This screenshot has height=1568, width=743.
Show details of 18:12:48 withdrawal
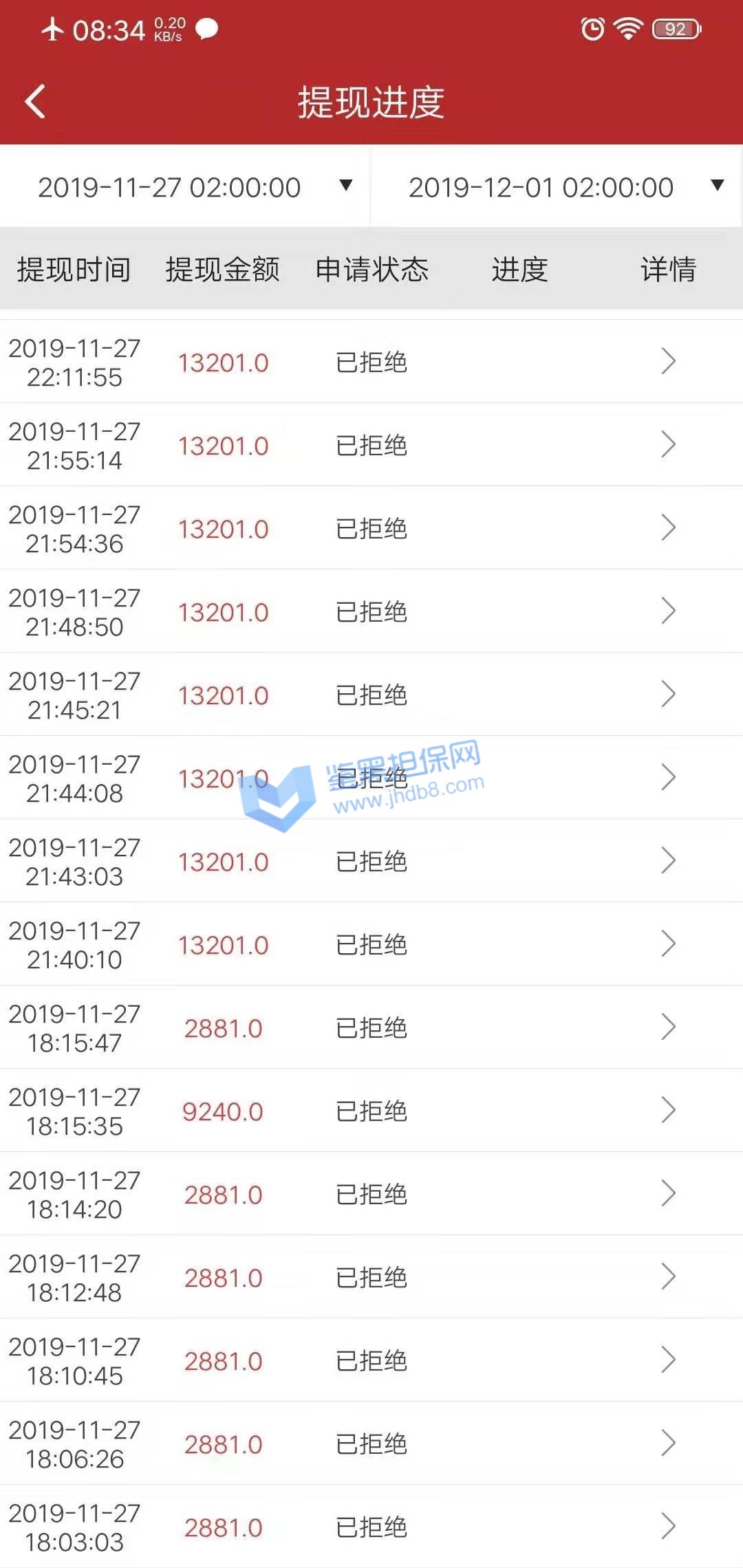click(x=667, y=1277)
